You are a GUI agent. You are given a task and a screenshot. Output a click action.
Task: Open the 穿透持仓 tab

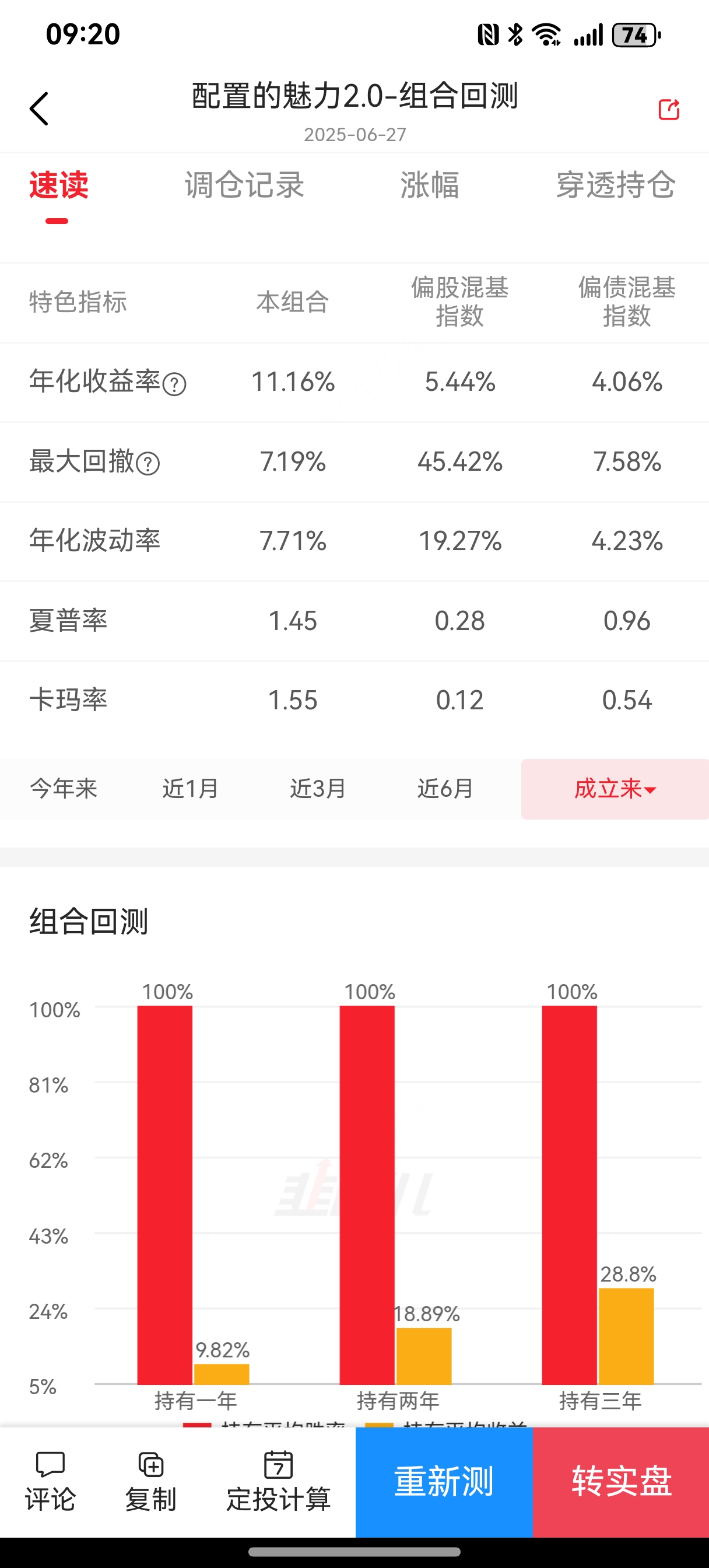click(x=615, y=185)
